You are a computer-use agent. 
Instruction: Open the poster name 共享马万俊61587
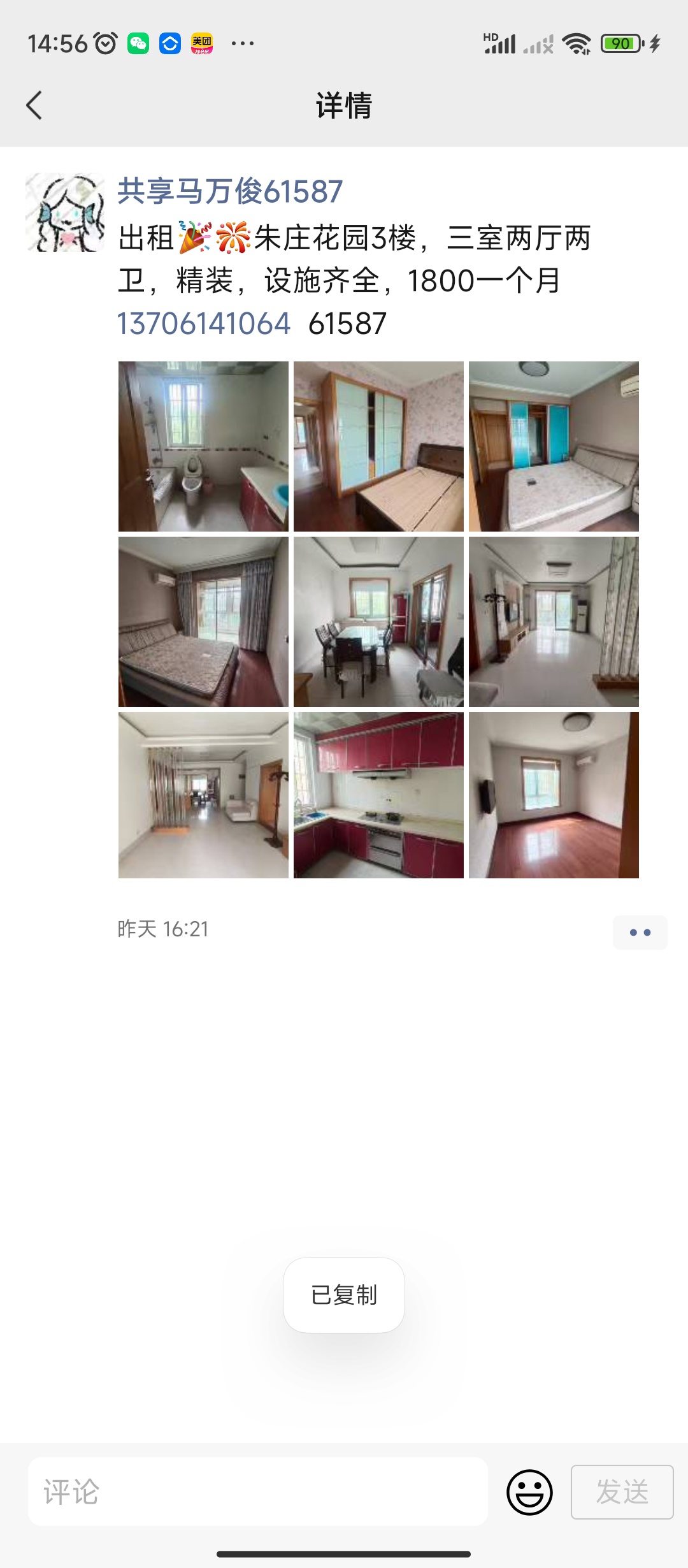230,191
